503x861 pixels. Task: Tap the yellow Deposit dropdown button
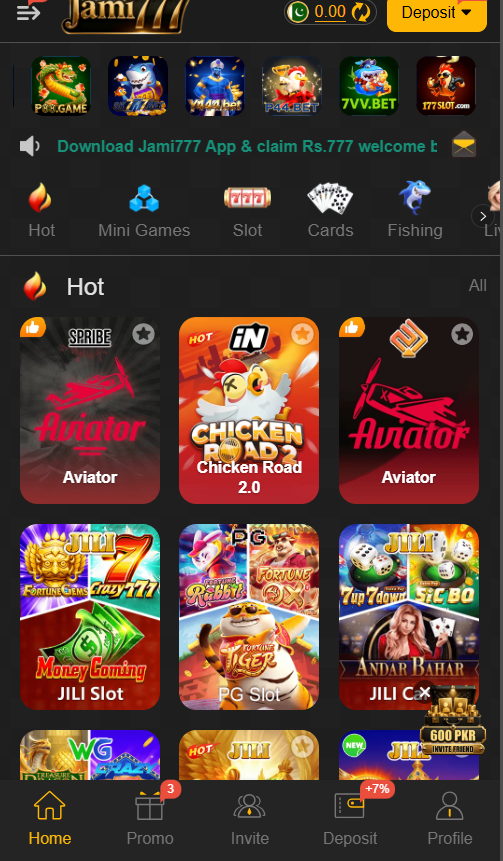pos(437,12)
